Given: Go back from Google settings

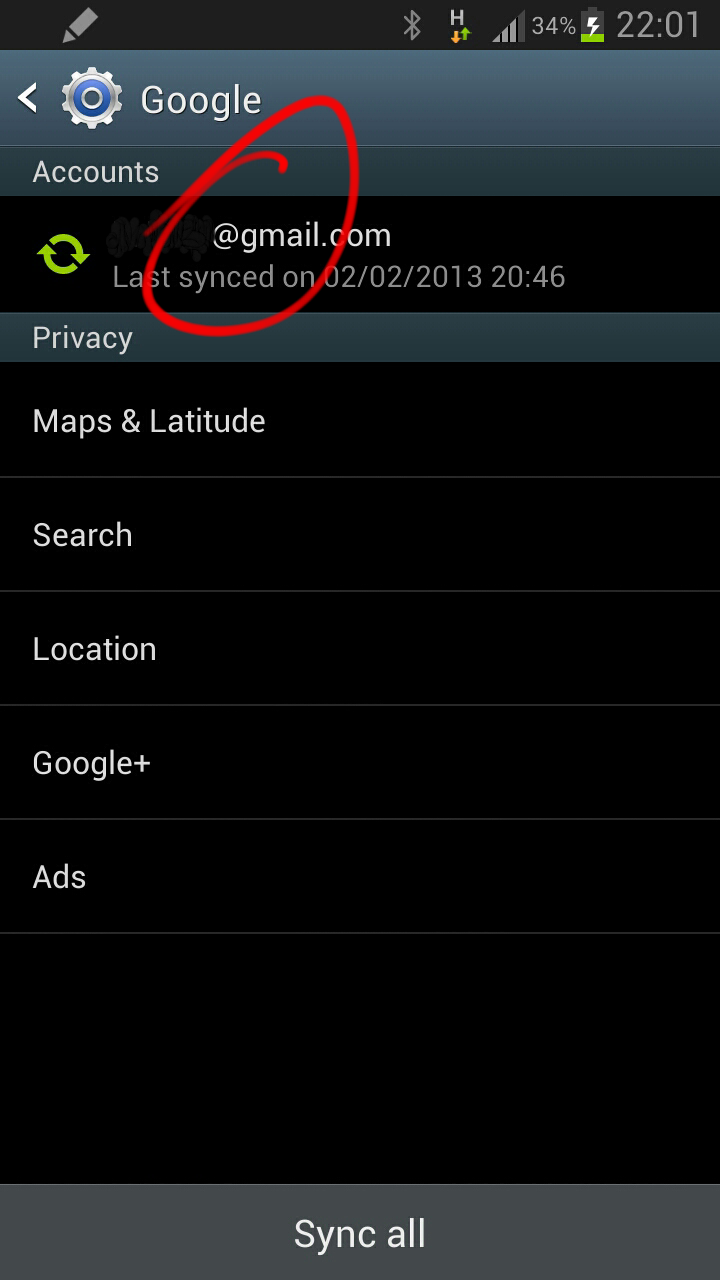Looking at the screenshot, I should click(30, 98).
